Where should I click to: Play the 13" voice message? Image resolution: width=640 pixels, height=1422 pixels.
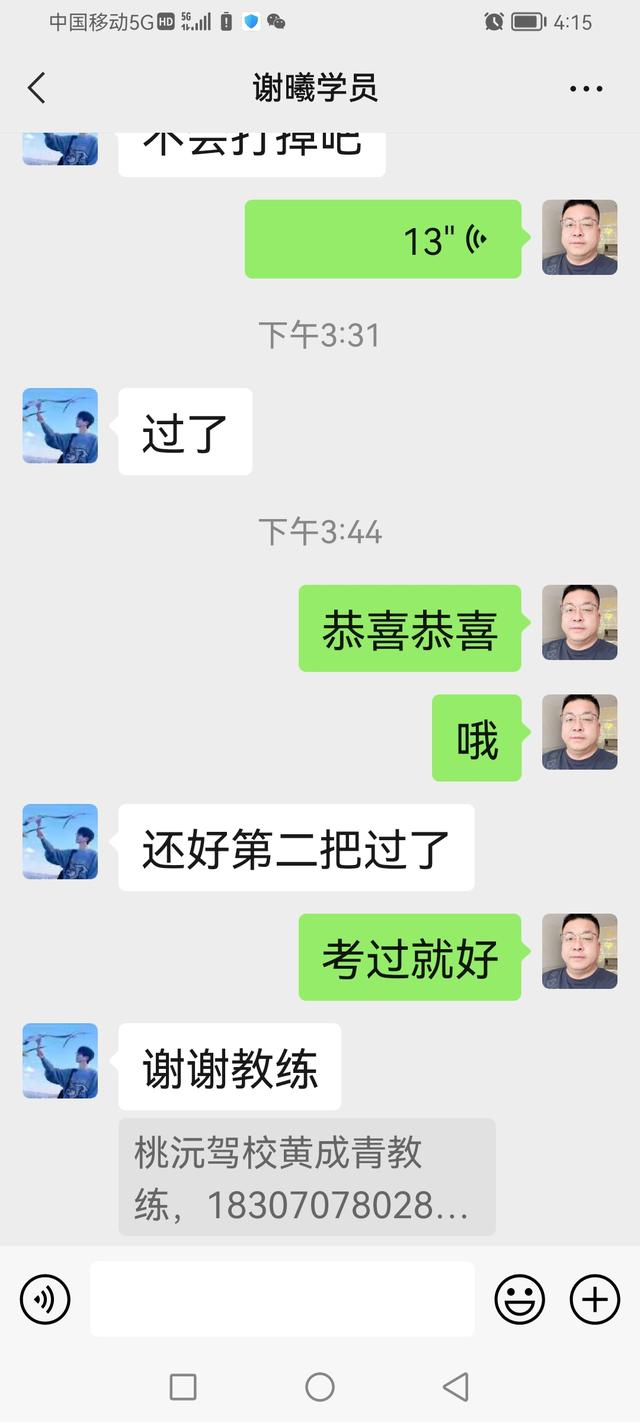coord(383,239)
